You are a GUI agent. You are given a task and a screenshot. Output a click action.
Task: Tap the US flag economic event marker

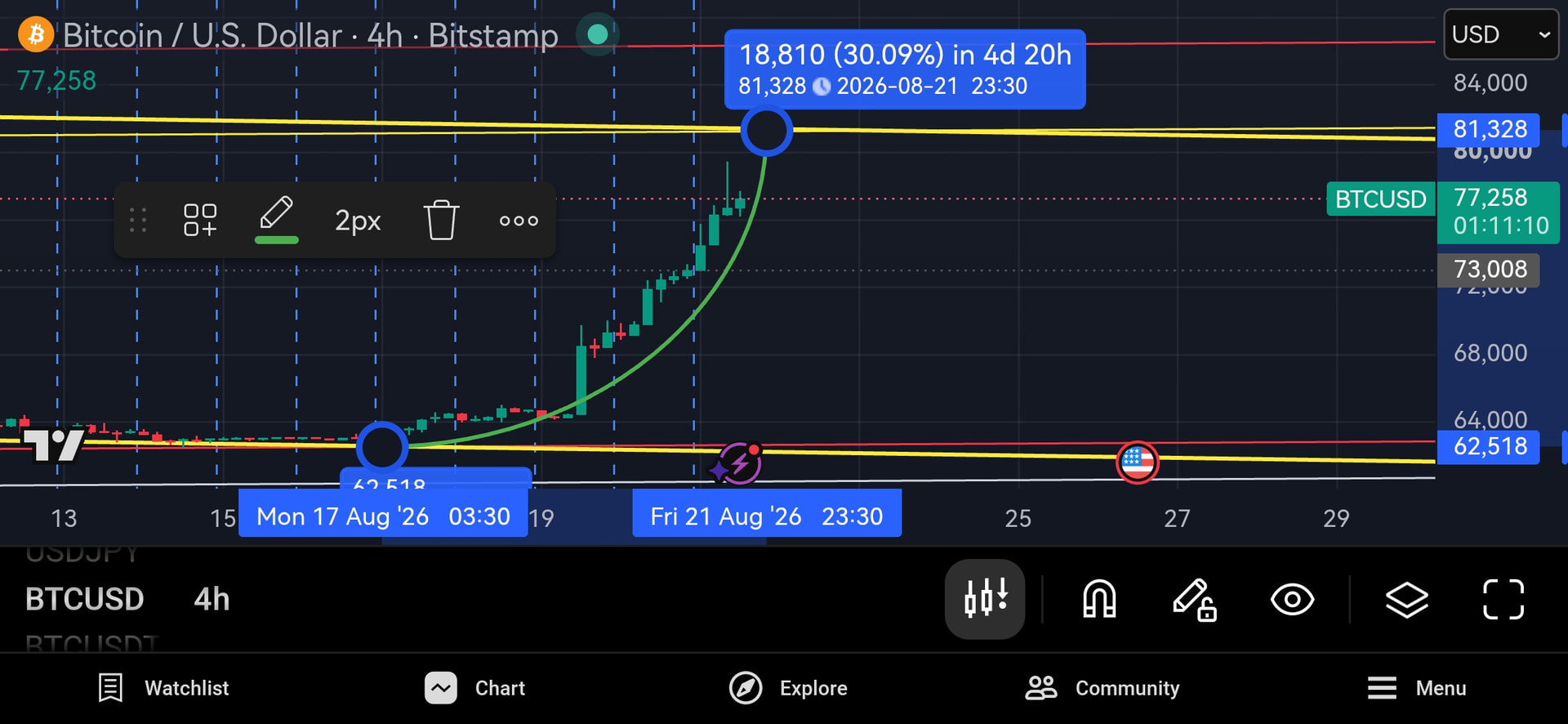(x=1137, y=463)
